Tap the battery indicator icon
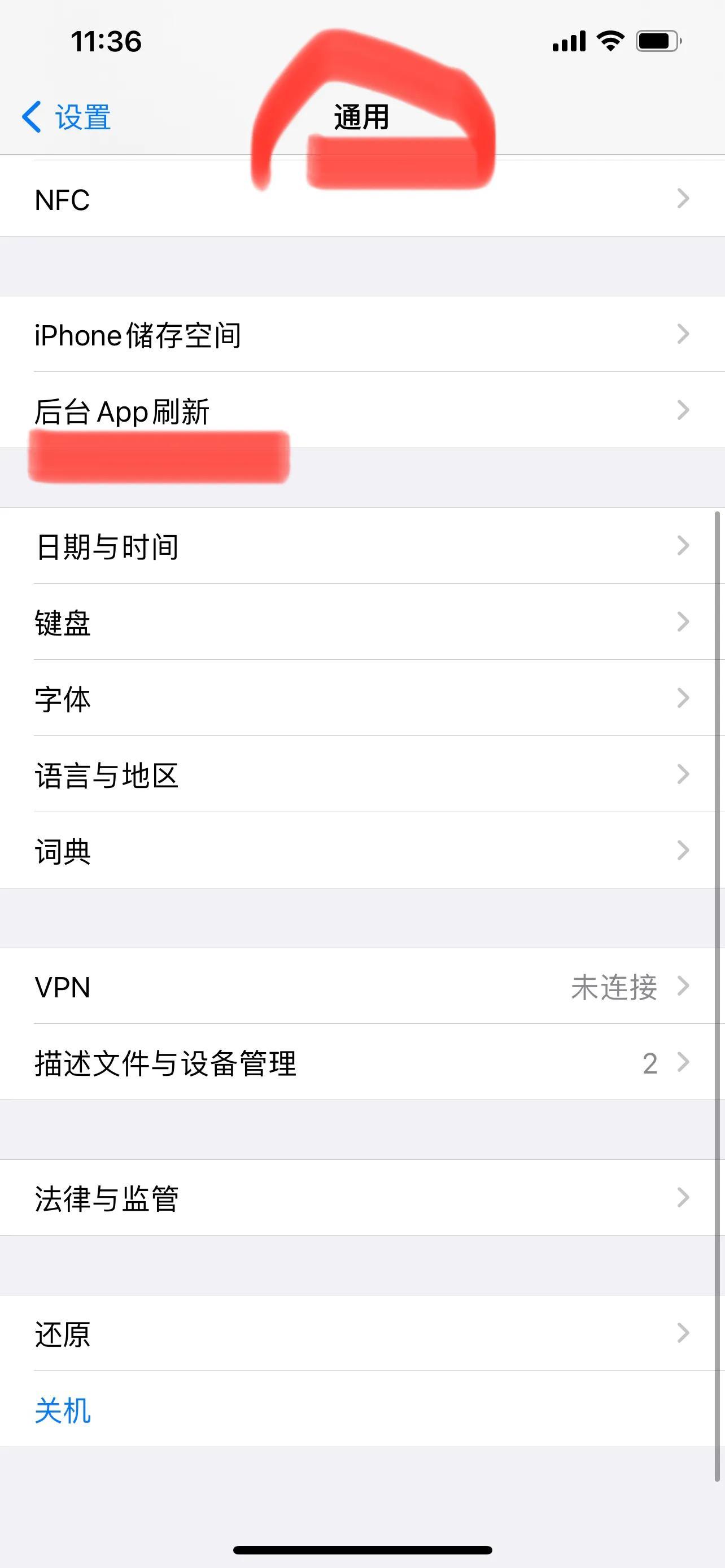 [x=657, y=40]
